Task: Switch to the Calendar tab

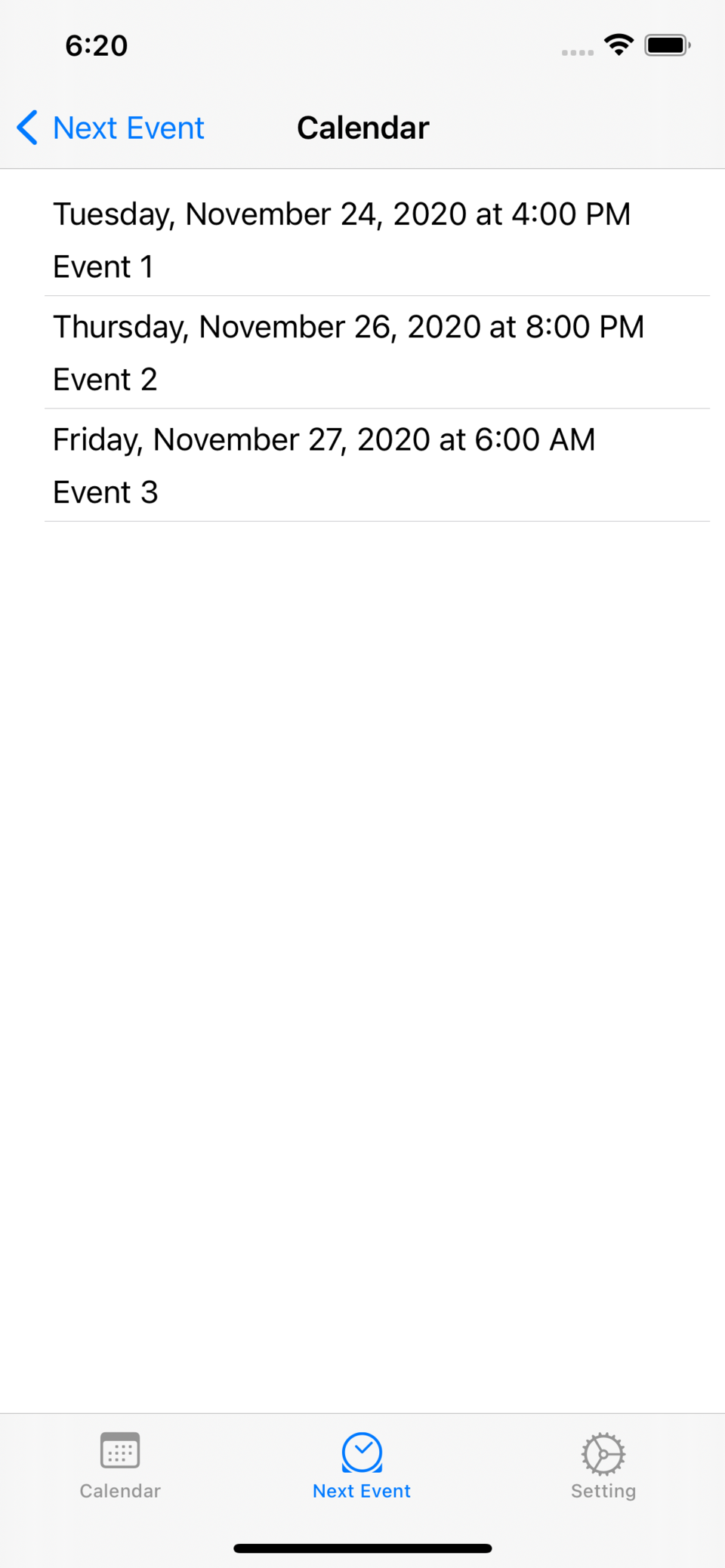Action: click(x=120, y=1465)
